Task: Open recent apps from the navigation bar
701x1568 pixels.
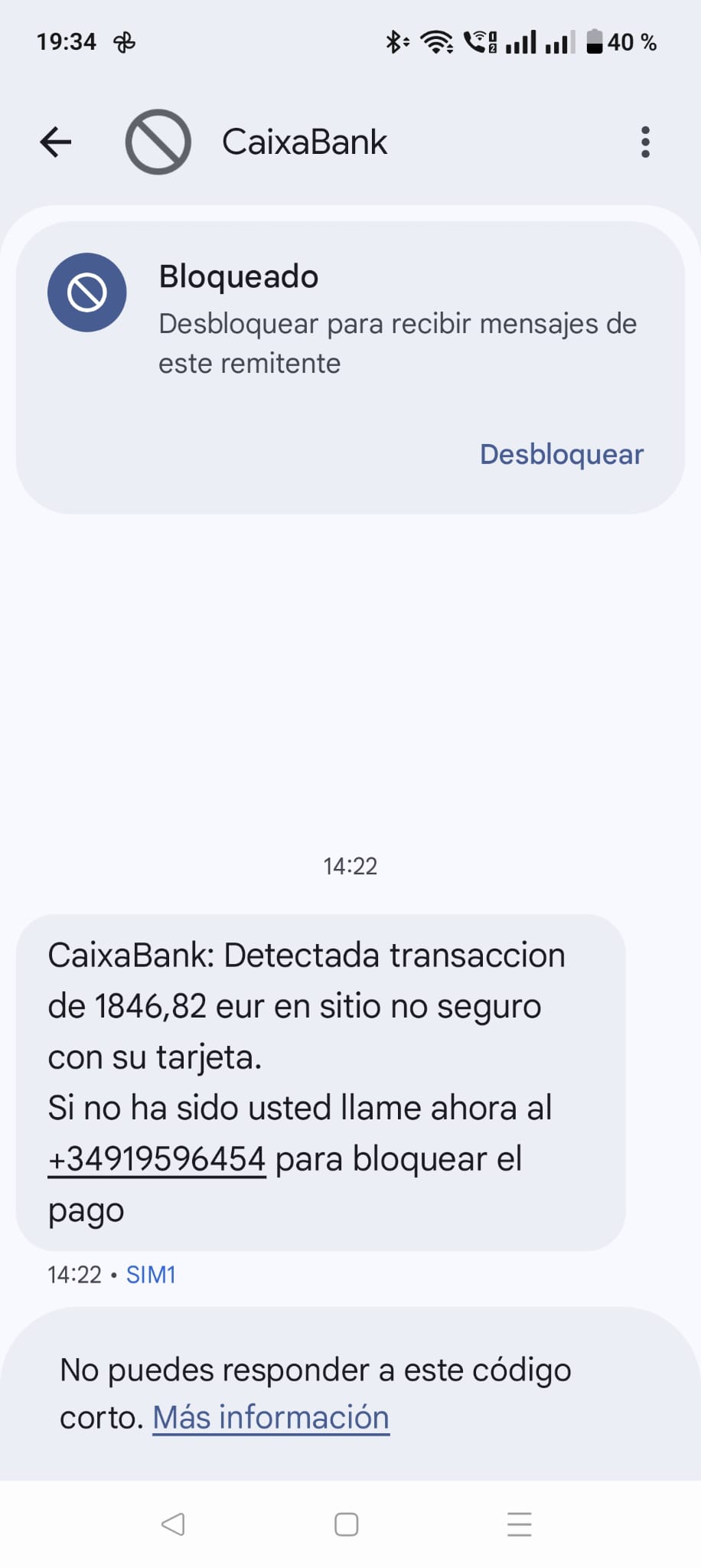Action: point(520,1524)
